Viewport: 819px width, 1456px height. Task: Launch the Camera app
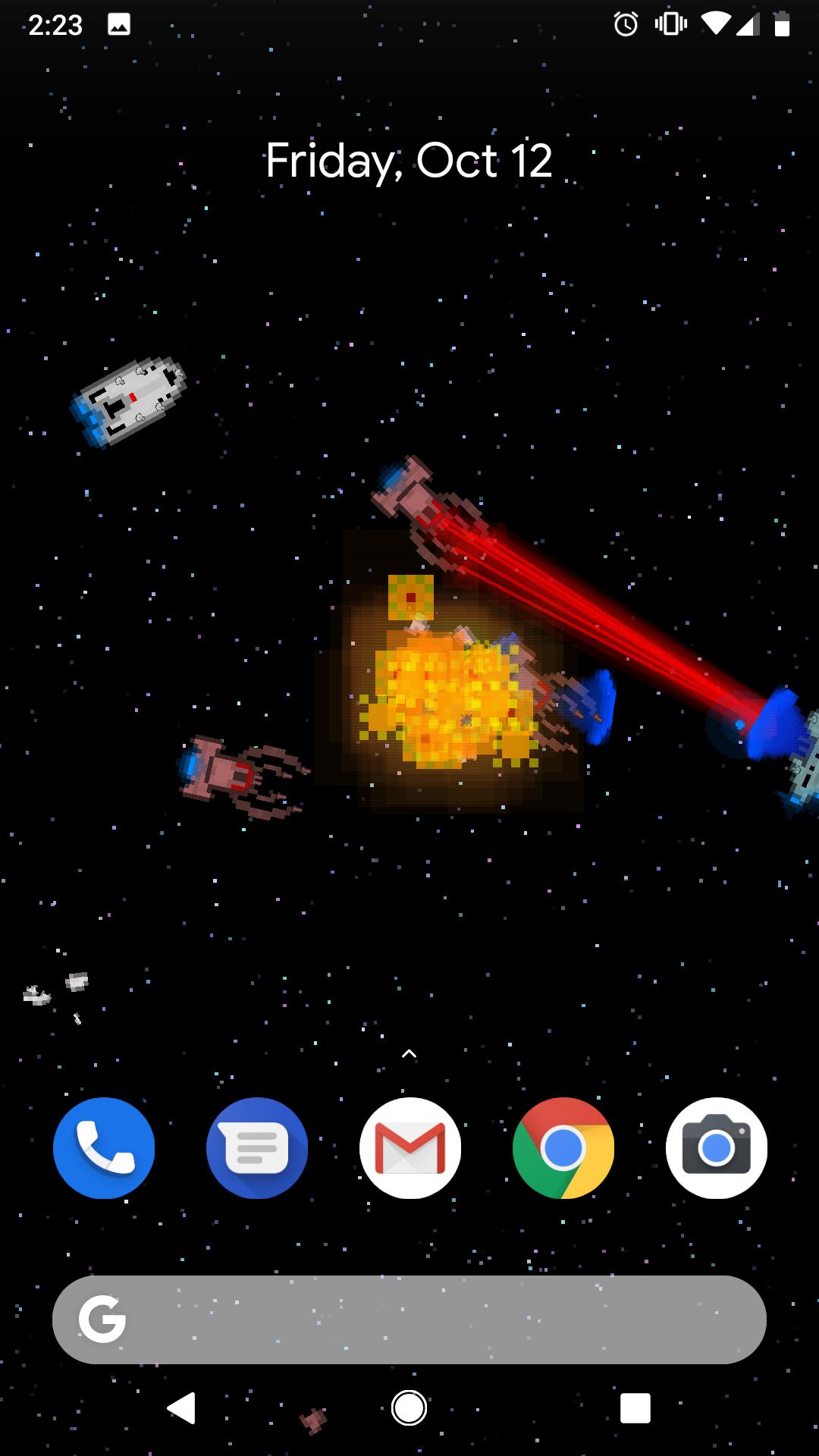[716, 1149]
